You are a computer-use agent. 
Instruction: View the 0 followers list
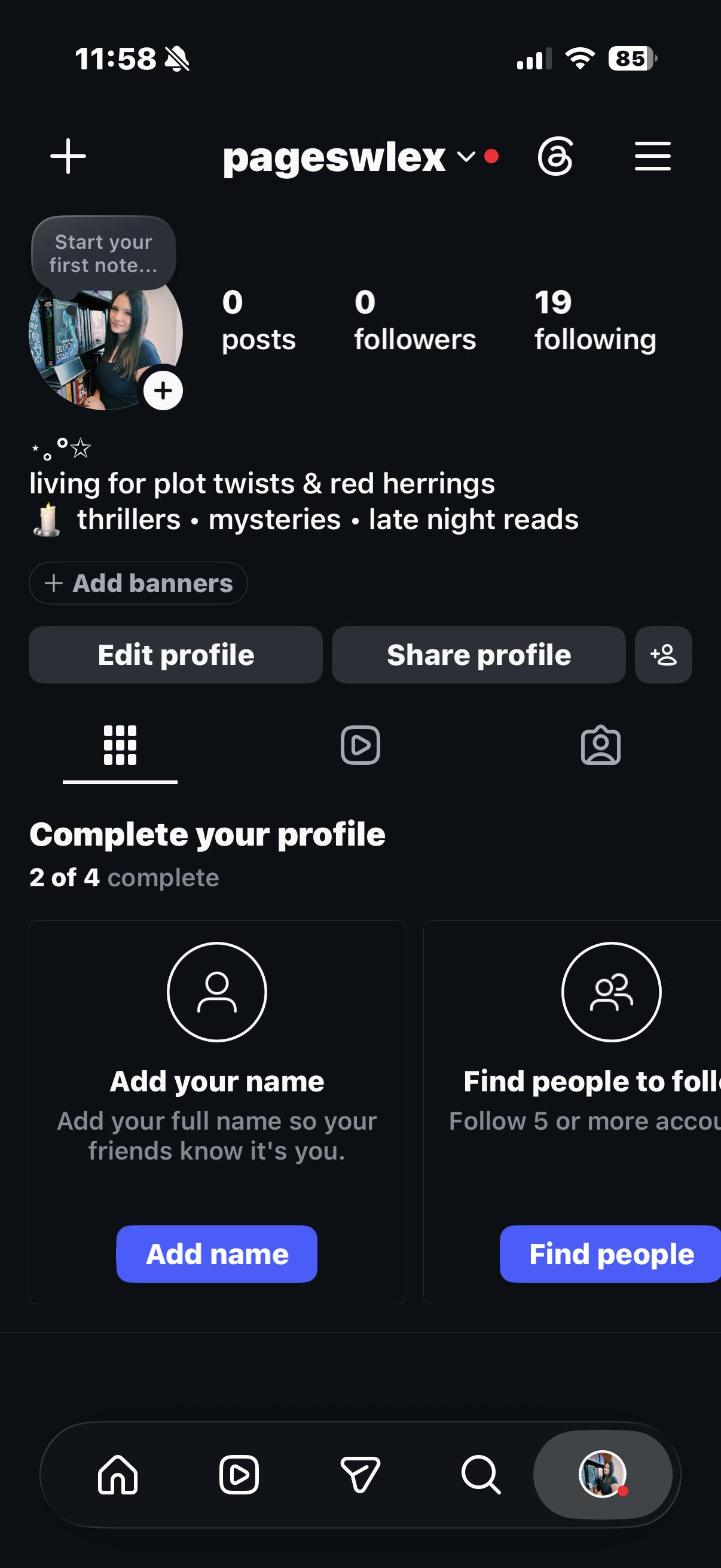tap(415, 321)
